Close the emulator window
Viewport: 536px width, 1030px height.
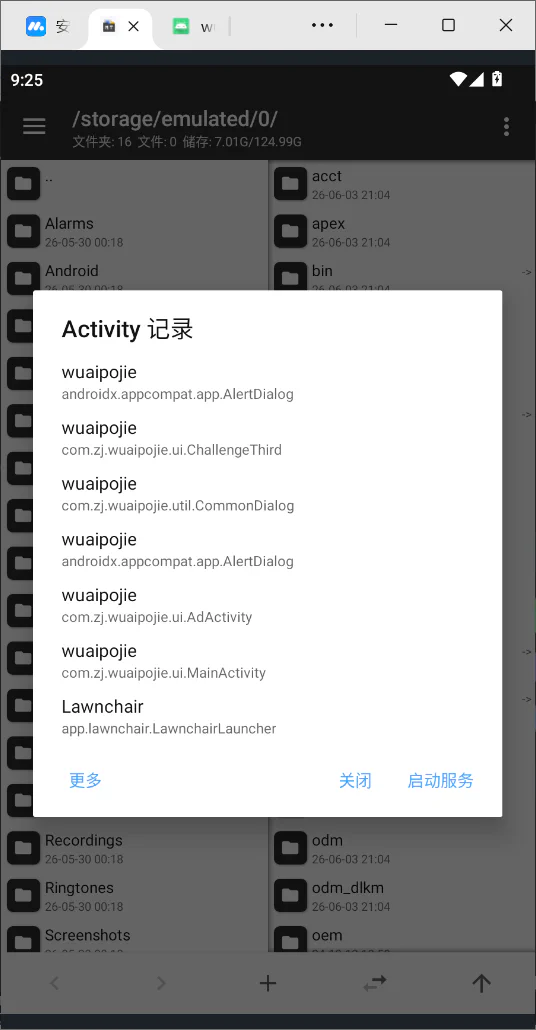[506, 25]
